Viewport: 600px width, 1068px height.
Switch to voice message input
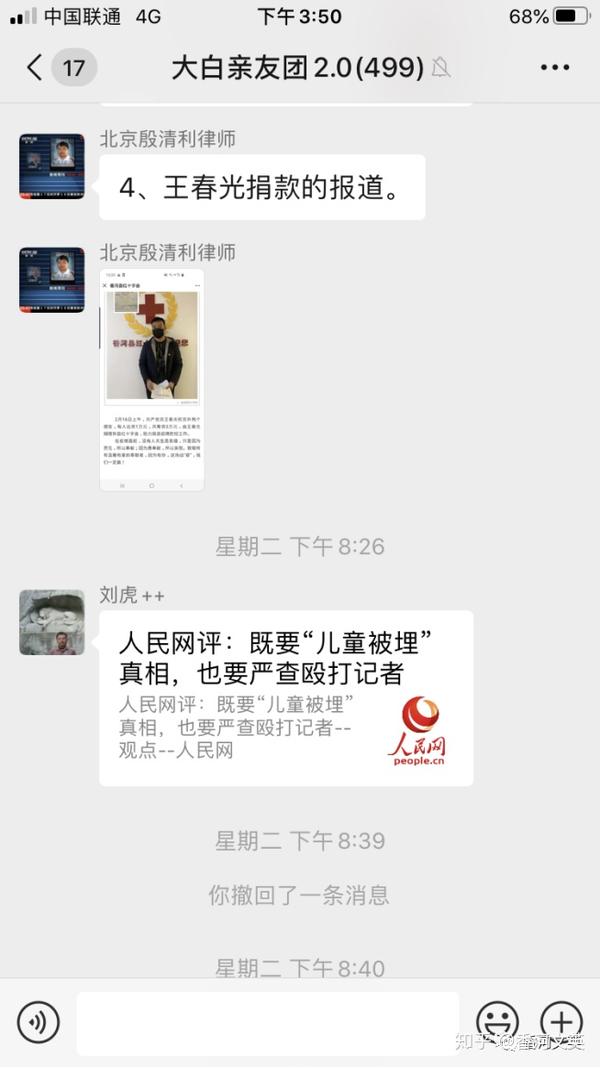tap(39, 1022)
